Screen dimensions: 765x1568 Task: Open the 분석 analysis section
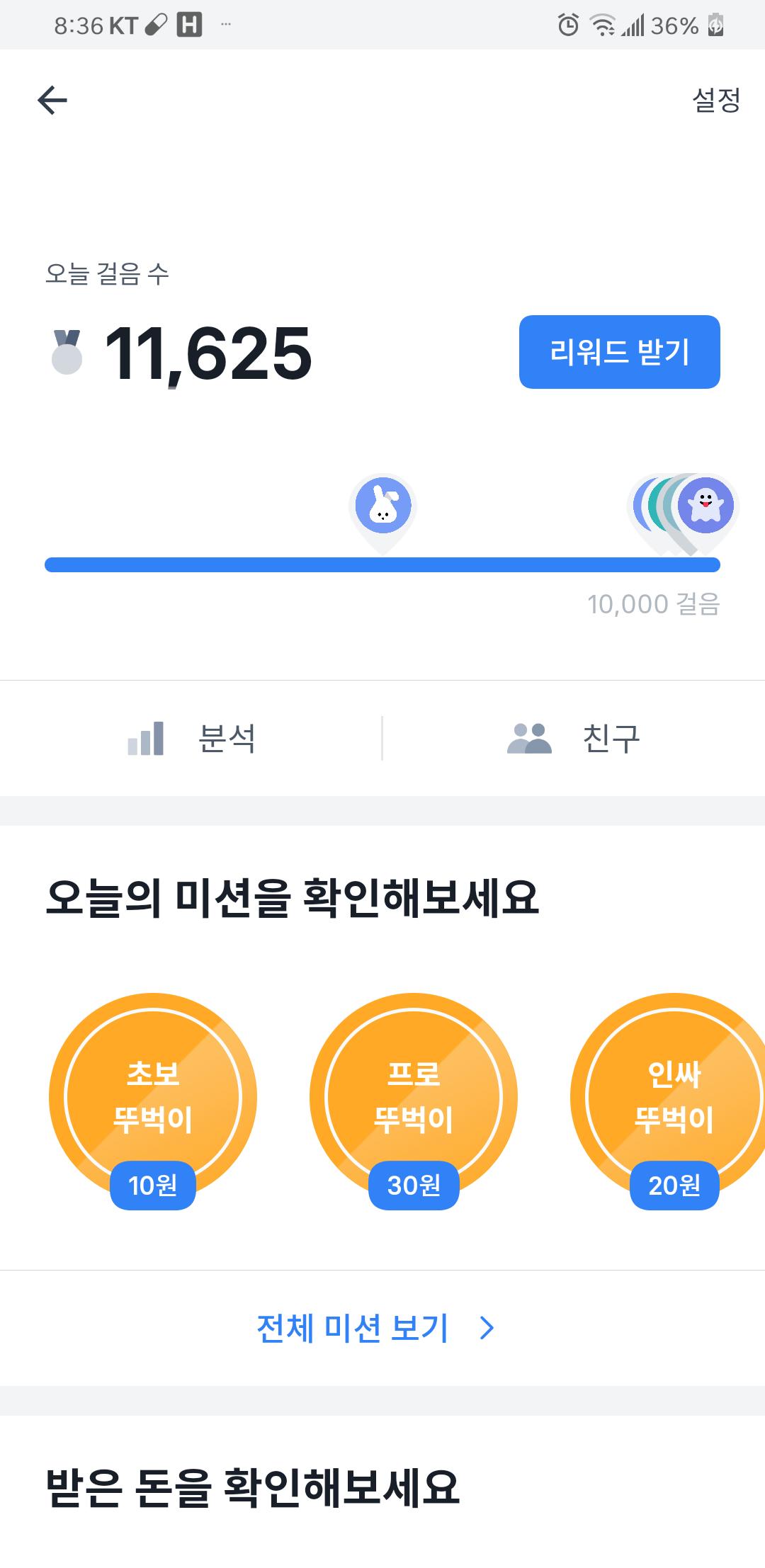191,739
